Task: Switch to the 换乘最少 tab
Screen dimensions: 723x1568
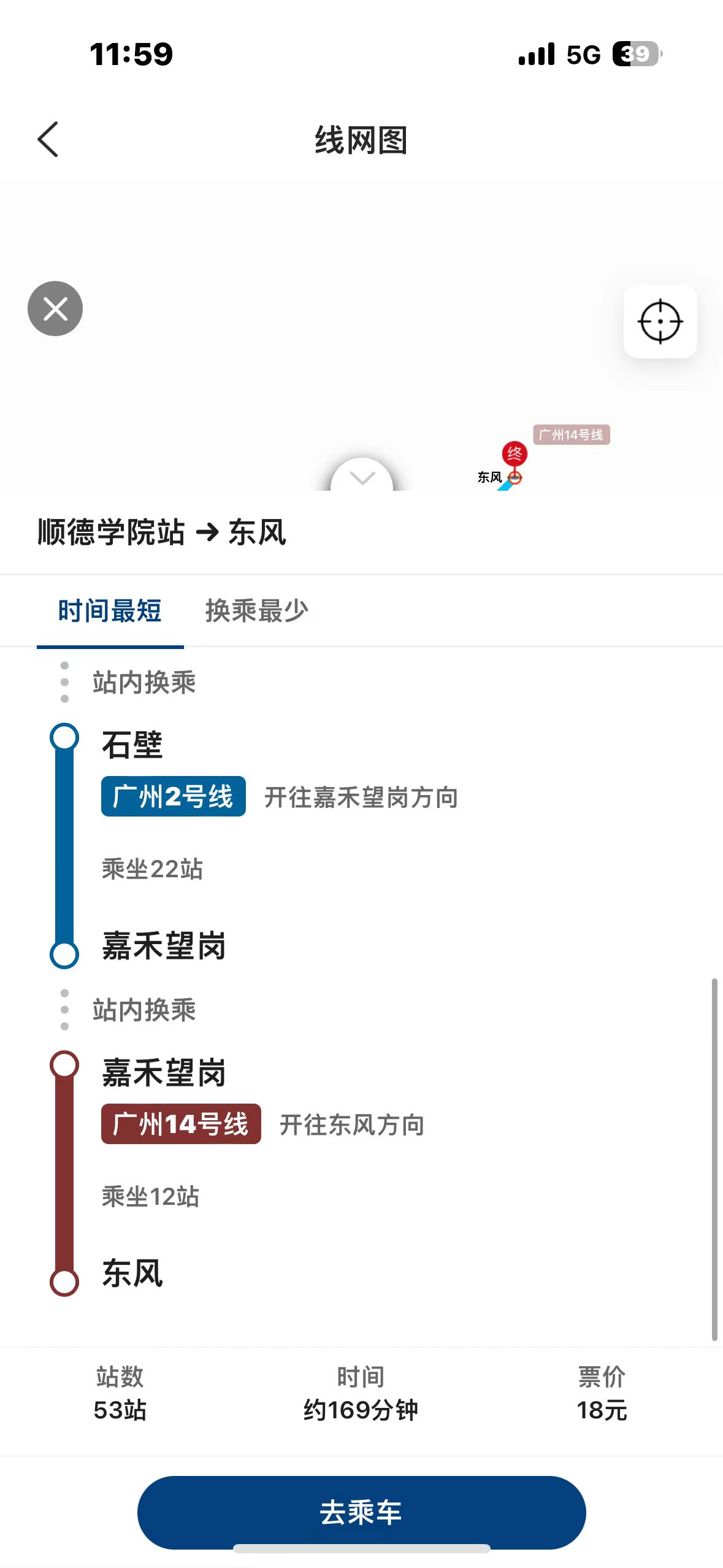Action: 256,611
